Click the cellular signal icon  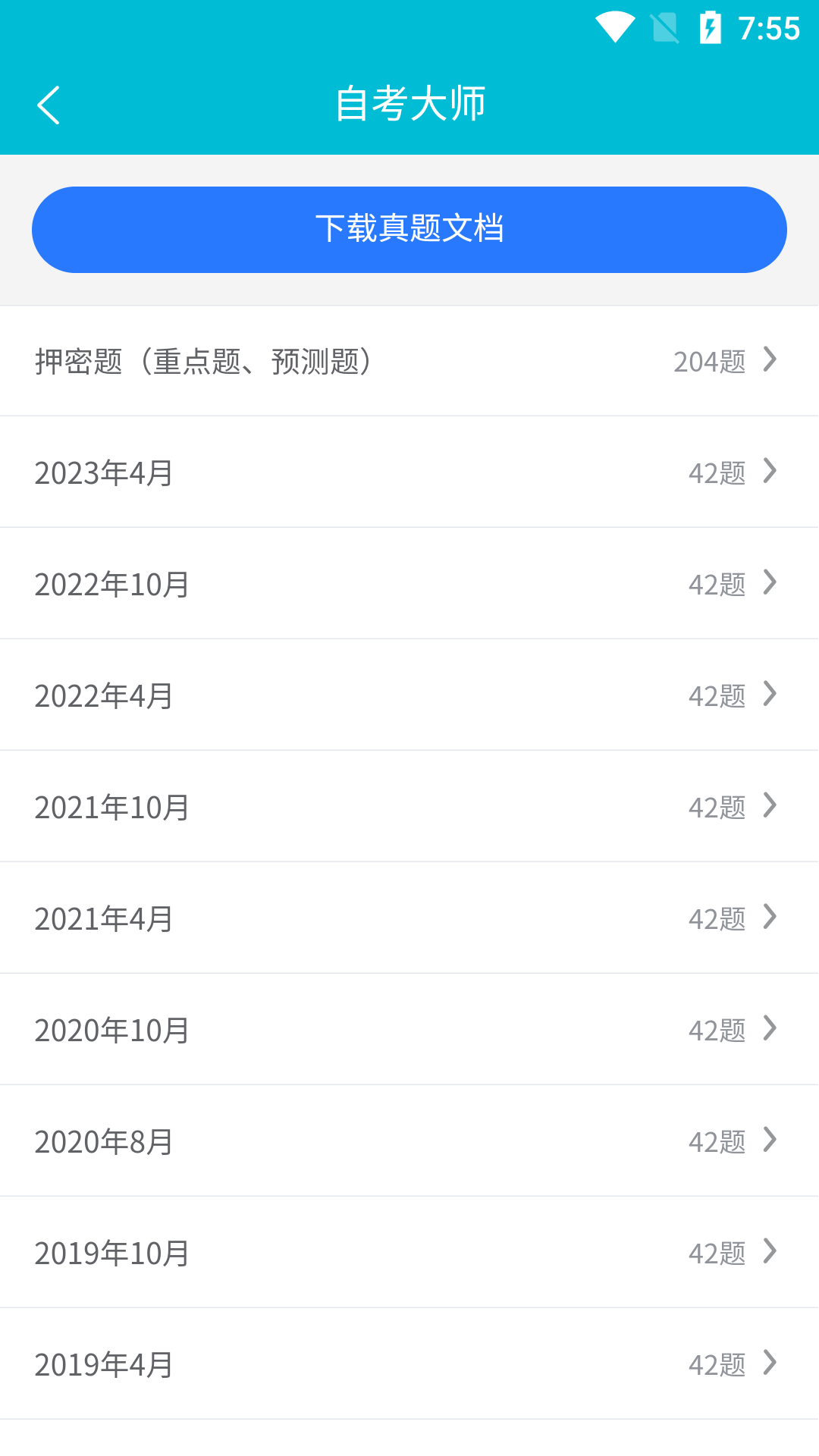[x=664, y=27]
